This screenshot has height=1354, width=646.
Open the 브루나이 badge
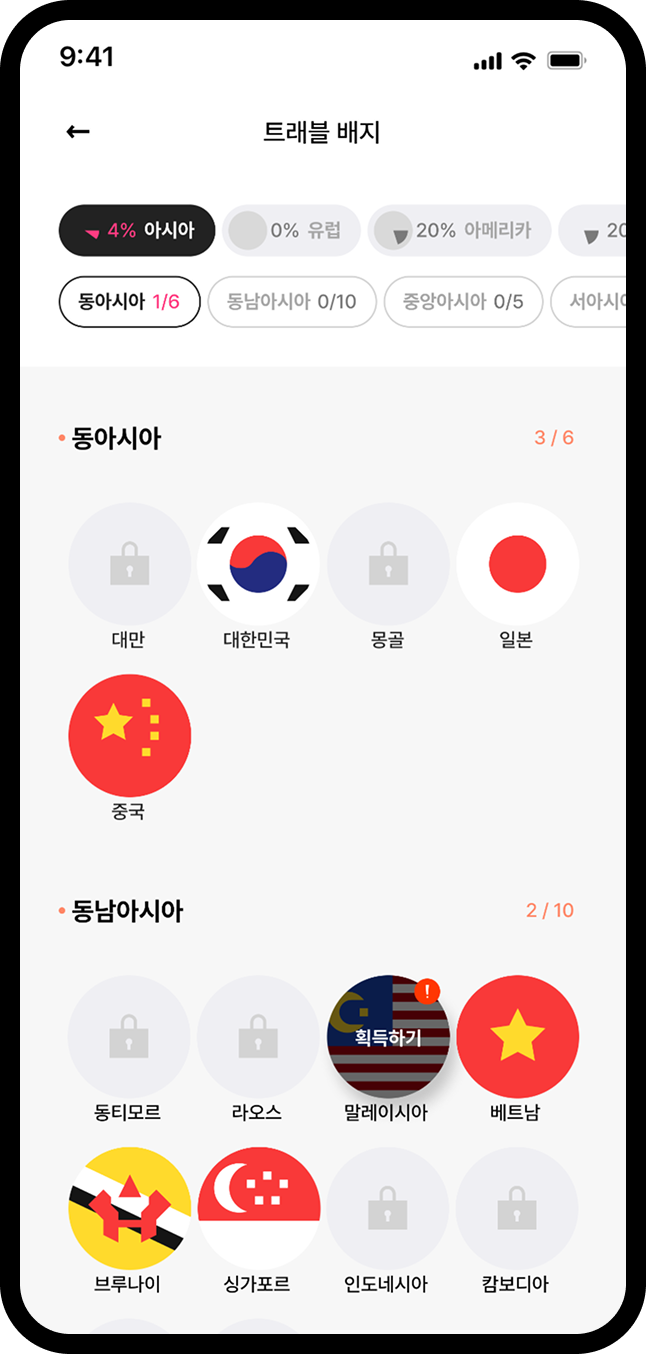pos(129,1208)
